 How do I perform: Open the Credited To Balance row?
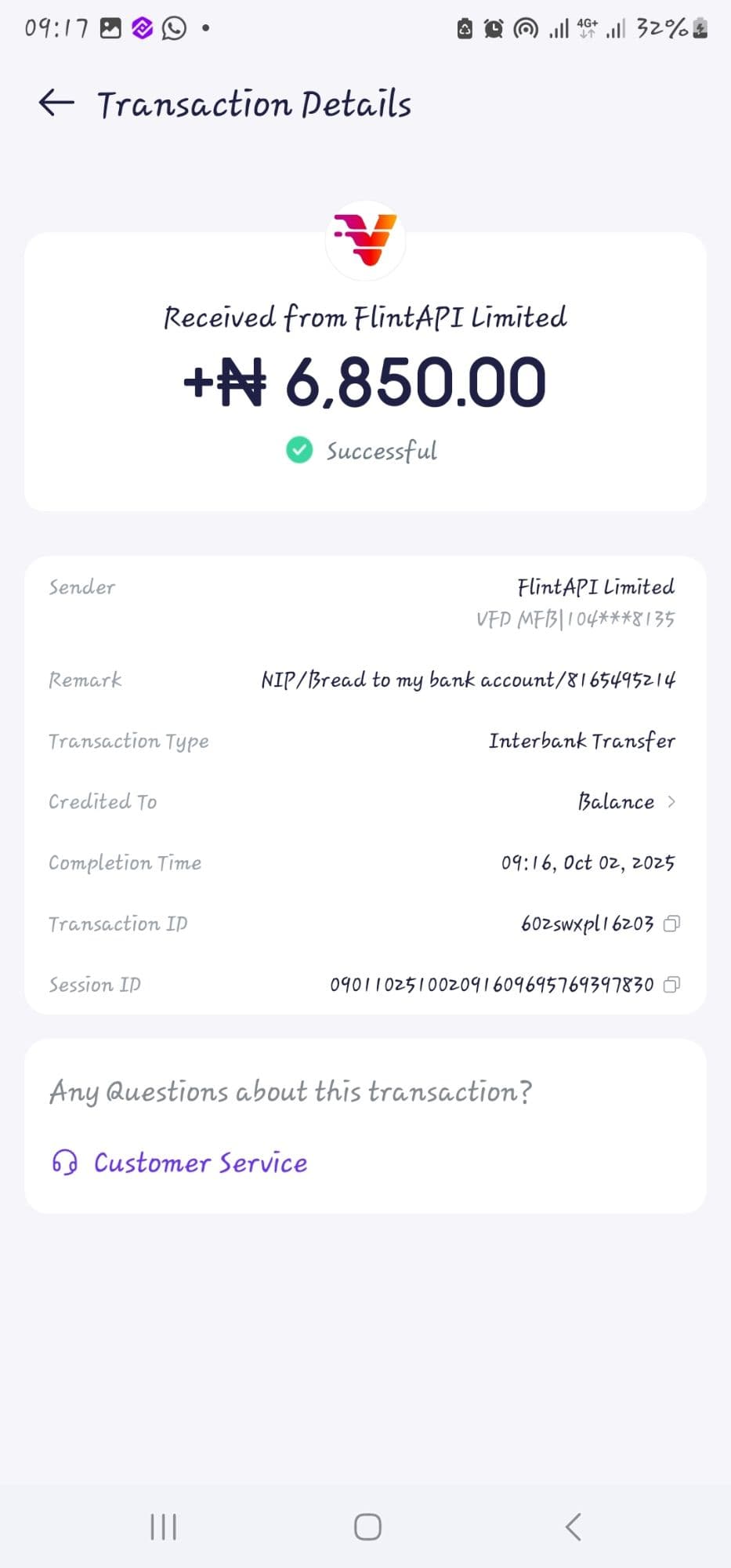(625, 801)
